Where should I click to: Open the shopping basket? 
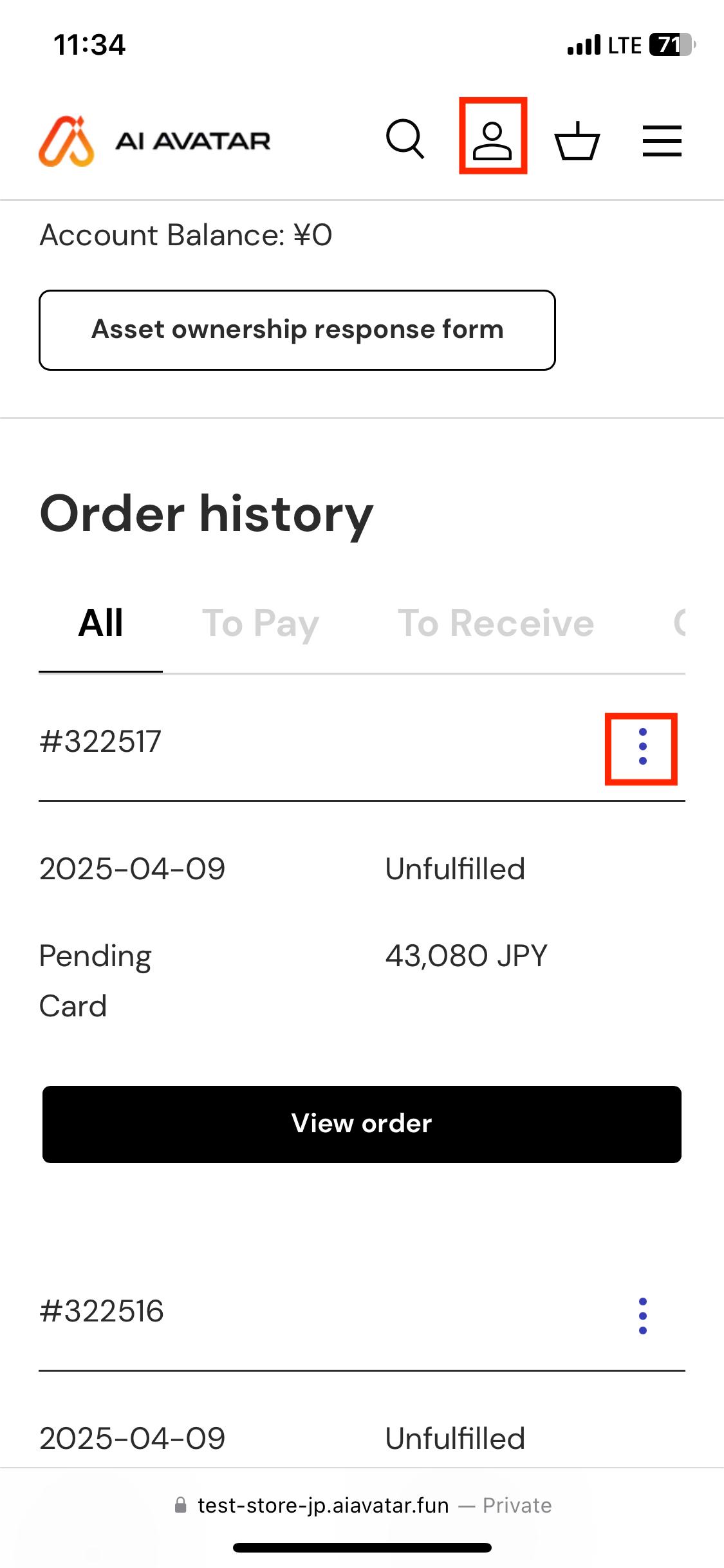click(577, 140)
